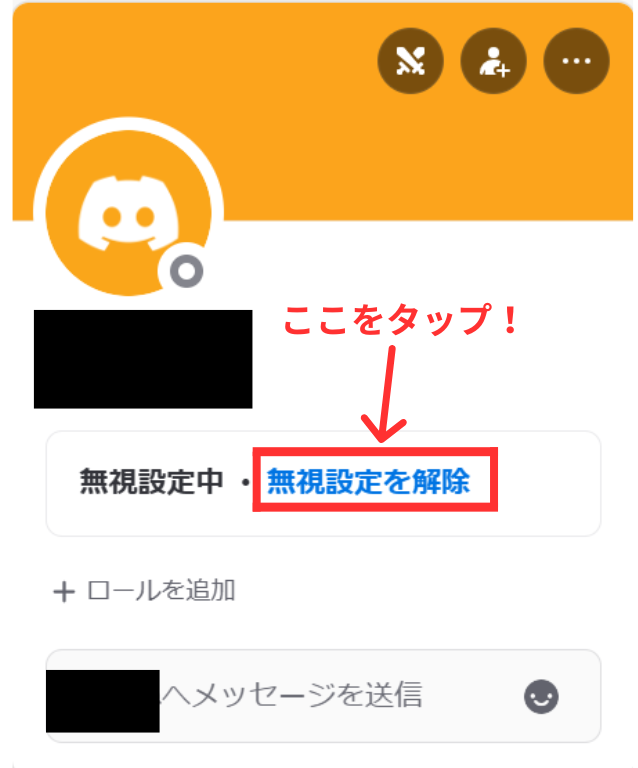The height and width of the screenshot is (768, 638).
Task: Tap the add friend icon
Action: [x=493, y=61]
